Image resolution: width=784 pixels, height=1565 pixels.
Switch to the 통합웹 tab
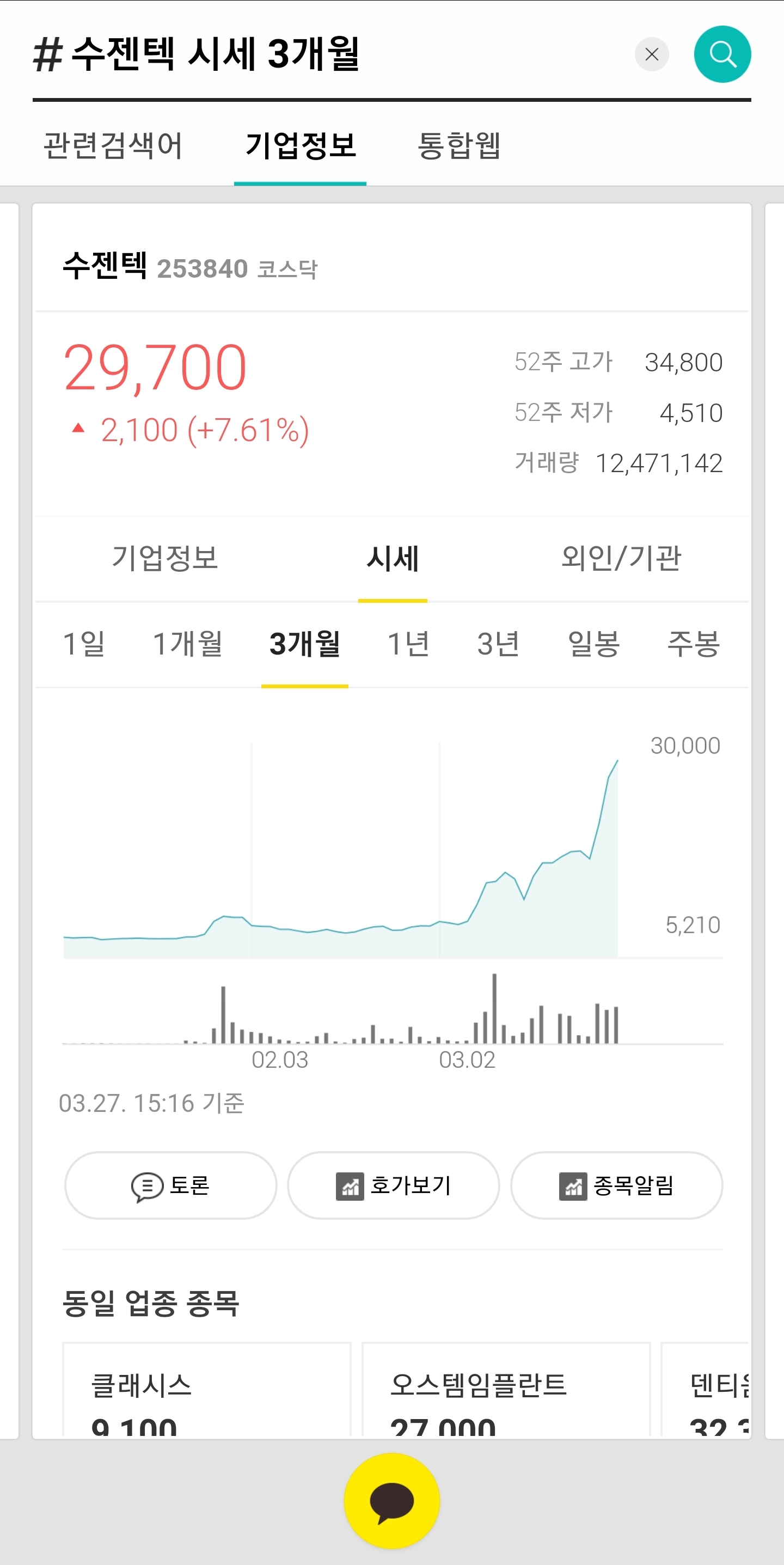click(x=459, y=146)
